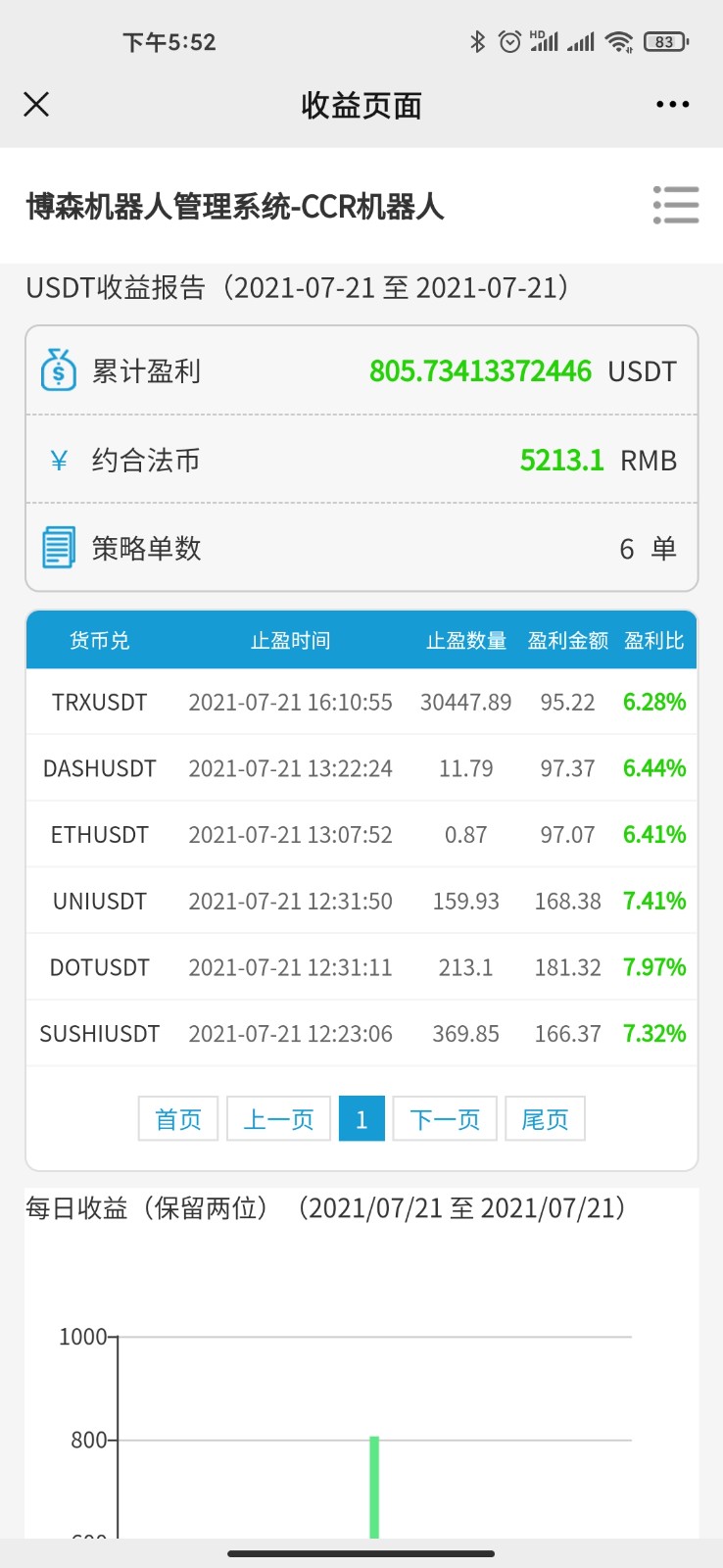Close the 收益页面 page
Screen dimensions: 723x1568
click(36, 104)
